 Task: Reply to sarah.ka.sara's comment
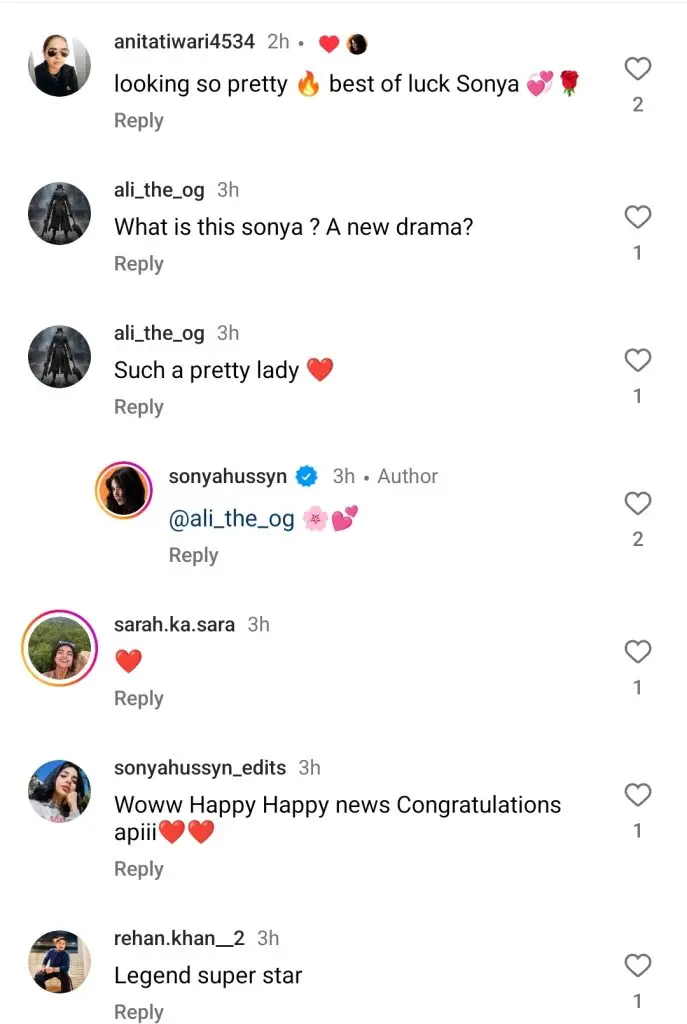click(x=138, y=699)
